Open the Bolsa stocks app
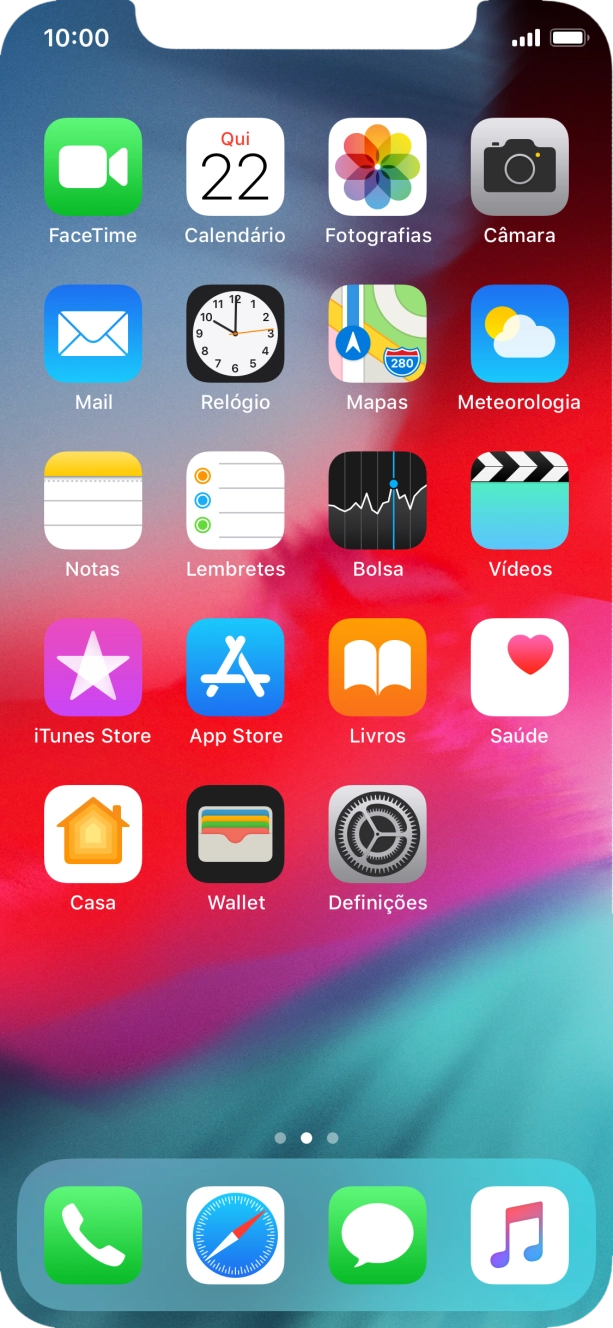Viewport: 613px width, 1328px height. click(378, 500)
